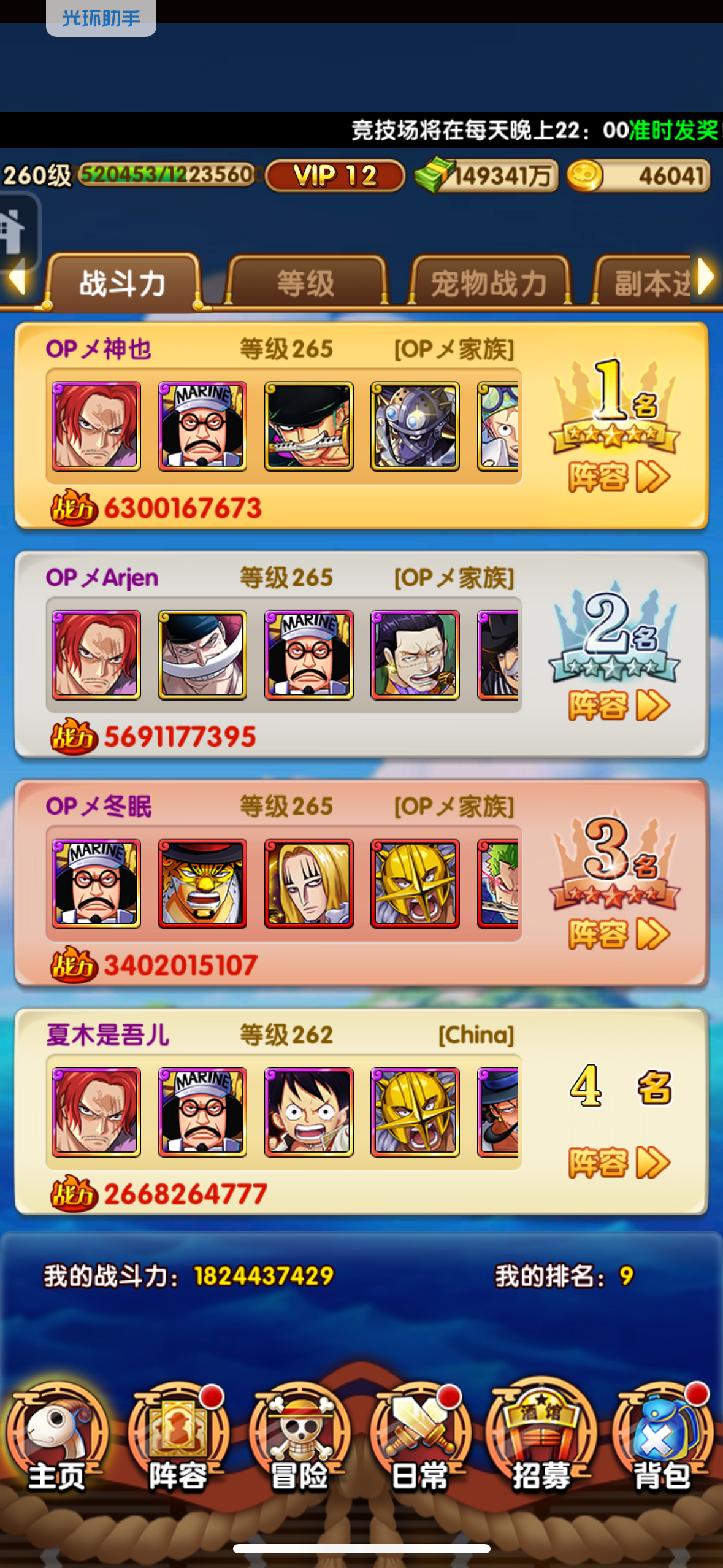Open the VIP 12 badge
The image size is (723, 1568).
335,176
